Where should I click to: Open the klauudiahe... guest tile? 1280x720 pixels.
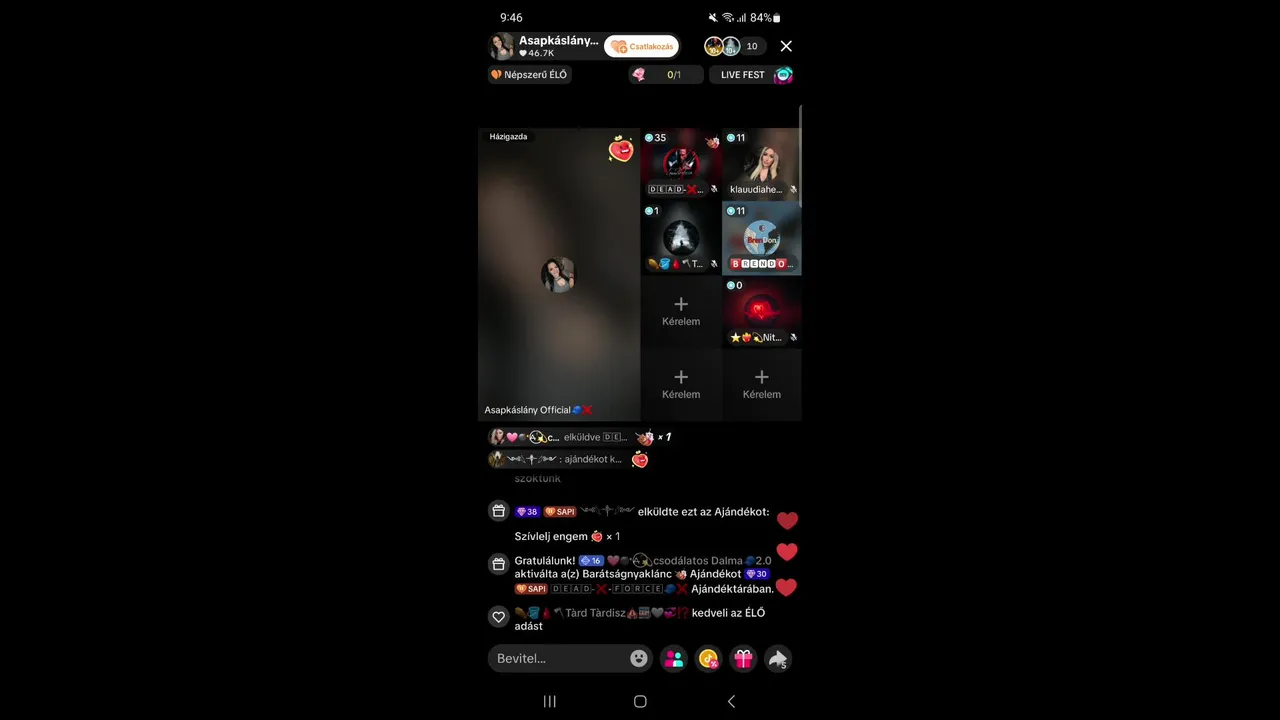pyautogui.click(x=761, y=164)
